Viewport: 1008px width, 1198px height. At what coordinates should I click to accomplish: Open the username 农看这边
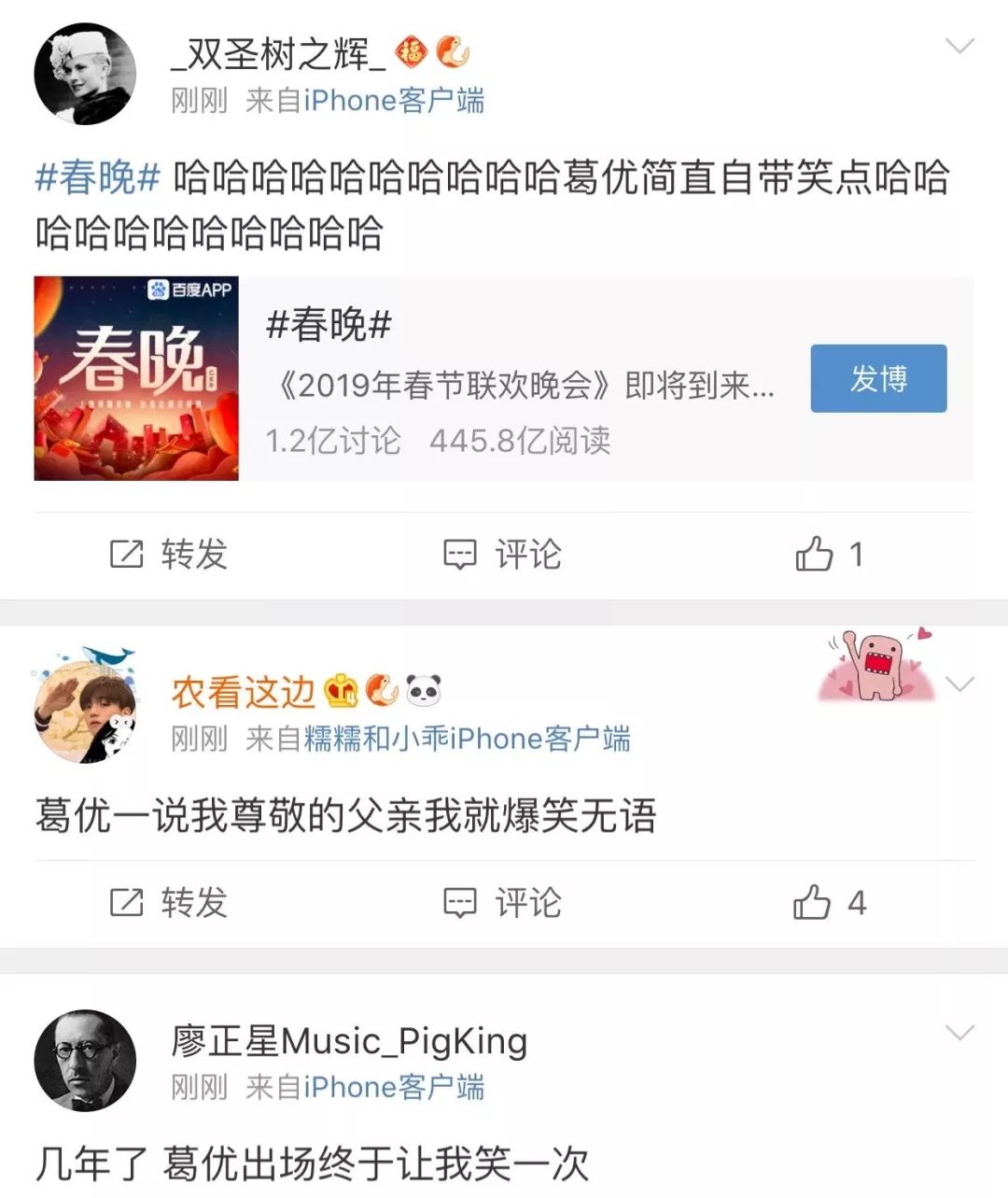click(x=243, y=692)
